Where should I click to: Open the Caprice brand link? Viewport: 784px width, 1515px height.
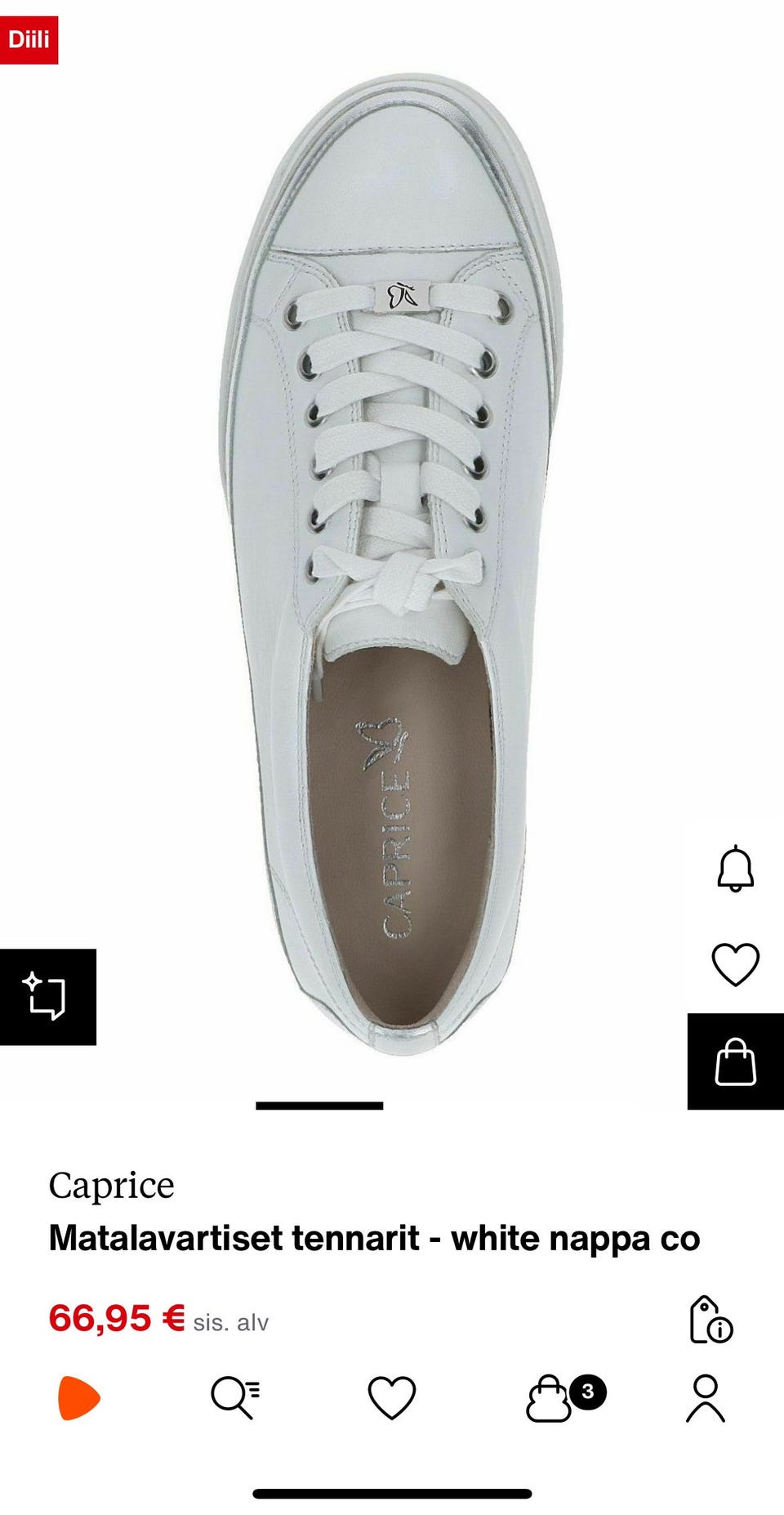coord(111,1185)
